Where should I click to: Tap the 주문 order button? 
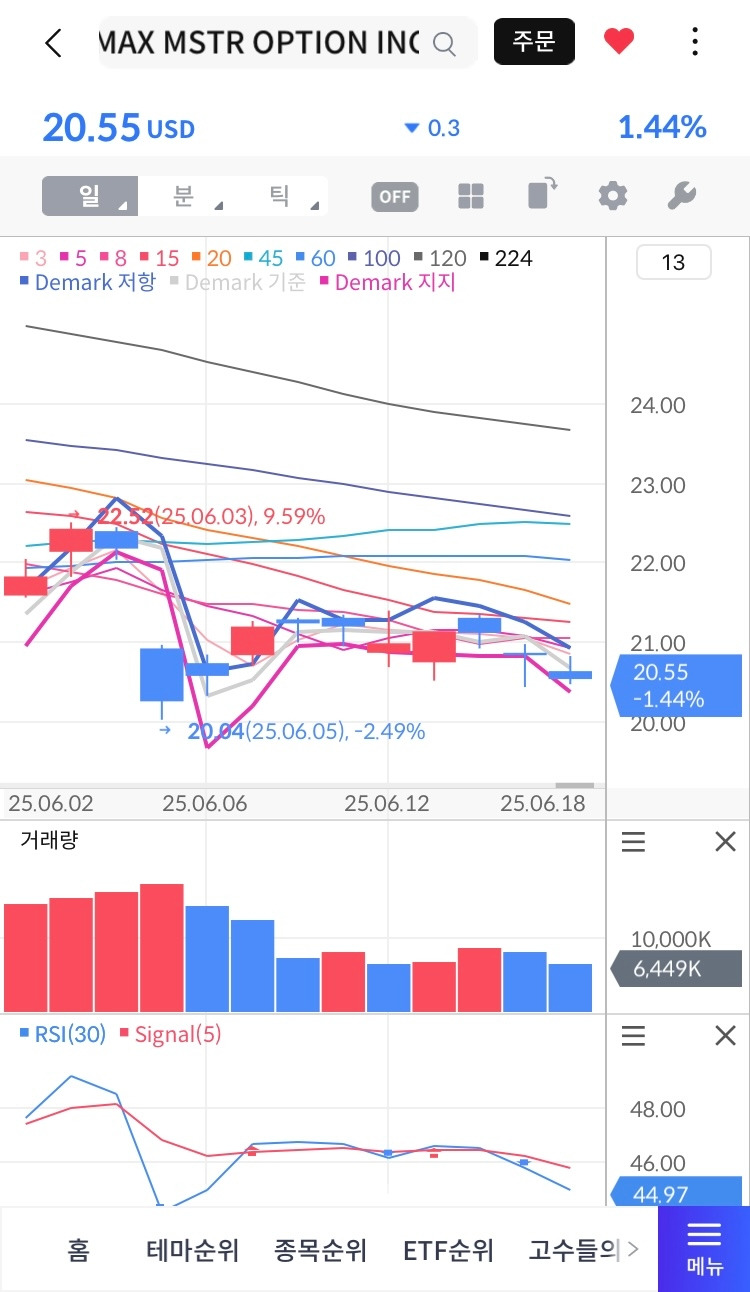534,42
